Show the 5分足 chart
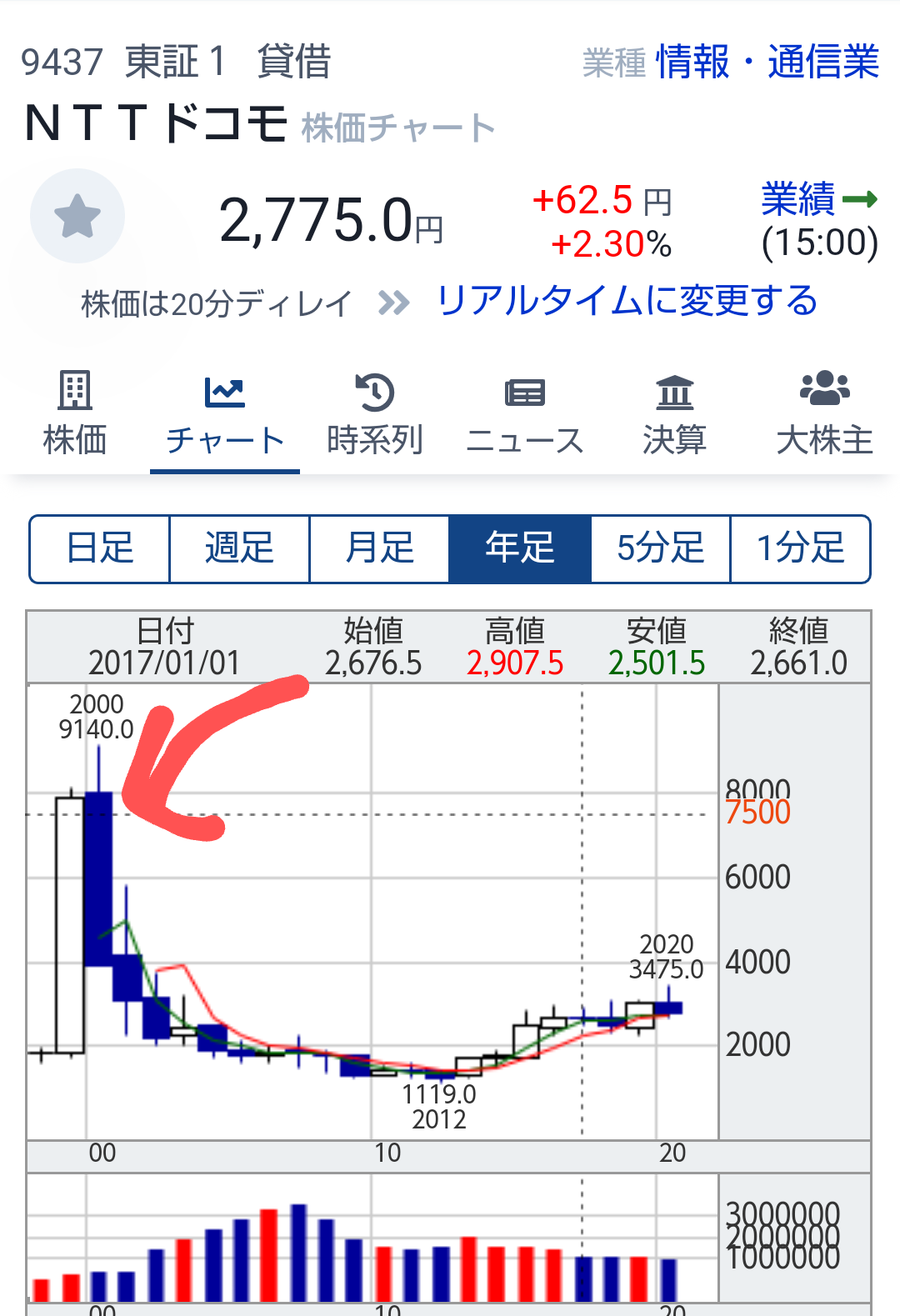 coord(660,548)
